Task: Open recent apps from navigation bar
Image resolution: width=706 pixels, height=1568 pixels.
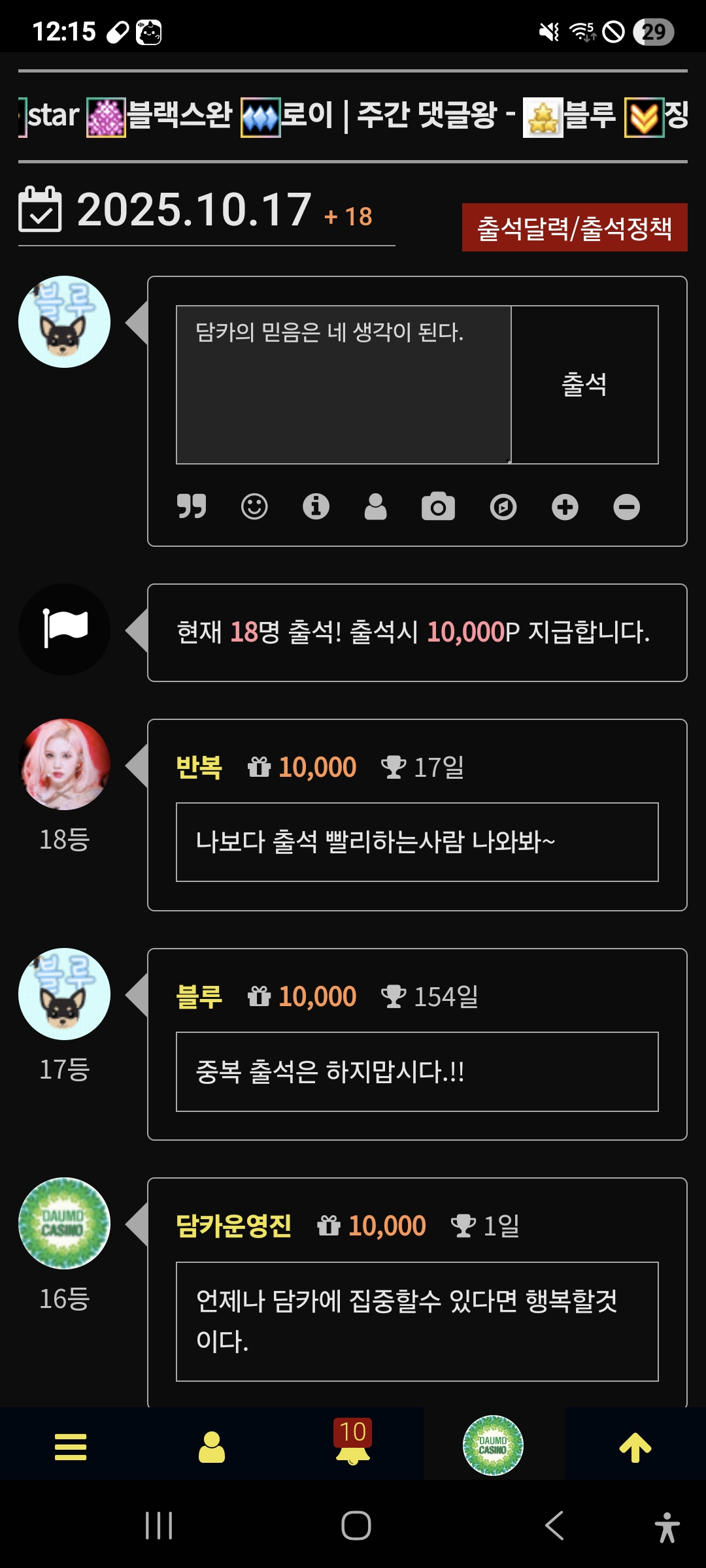Action: [x=159, y=1526]
